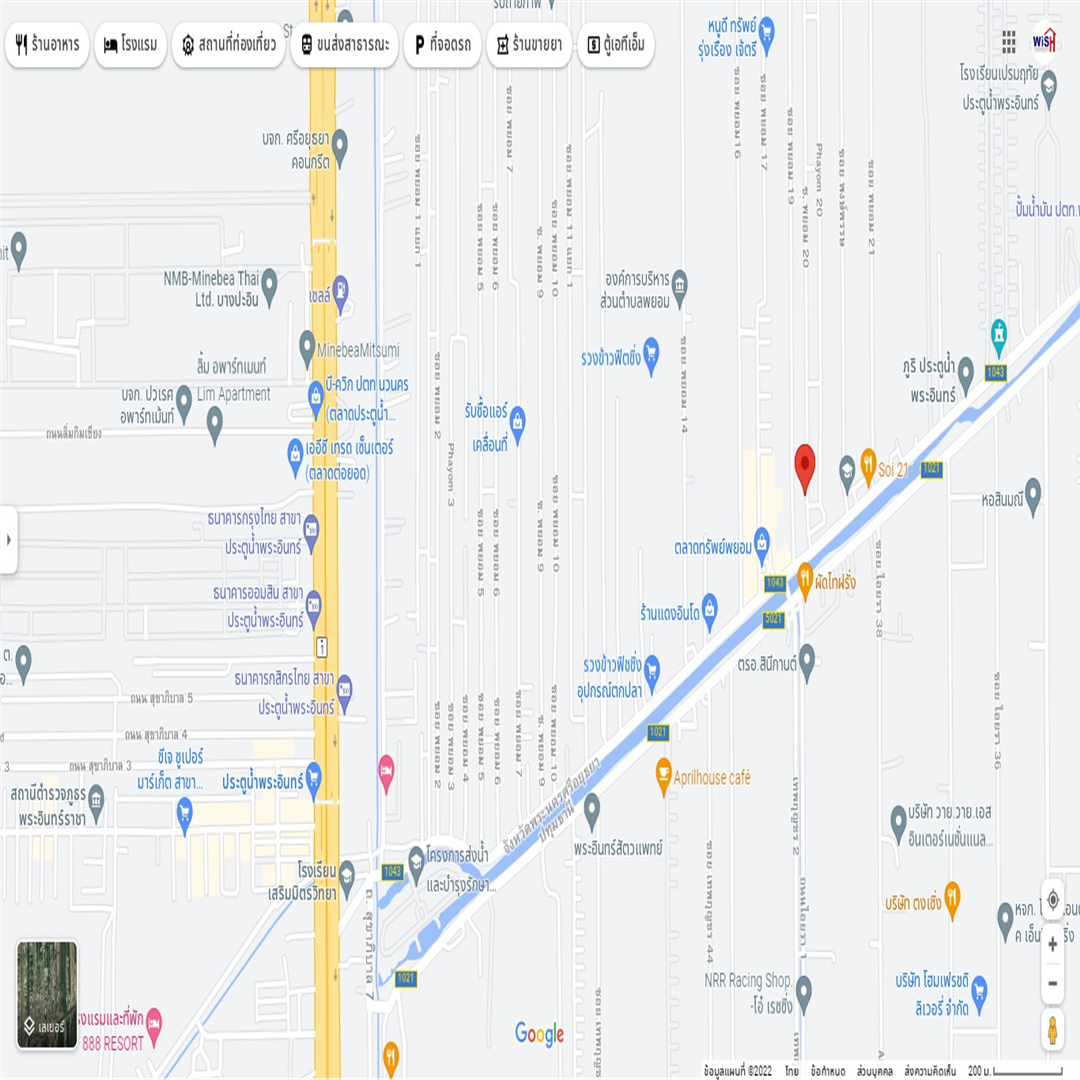Expand the collapsed side panel
The width and height of the screenshot is (1080, 1080).
click(x=9, y=539)
